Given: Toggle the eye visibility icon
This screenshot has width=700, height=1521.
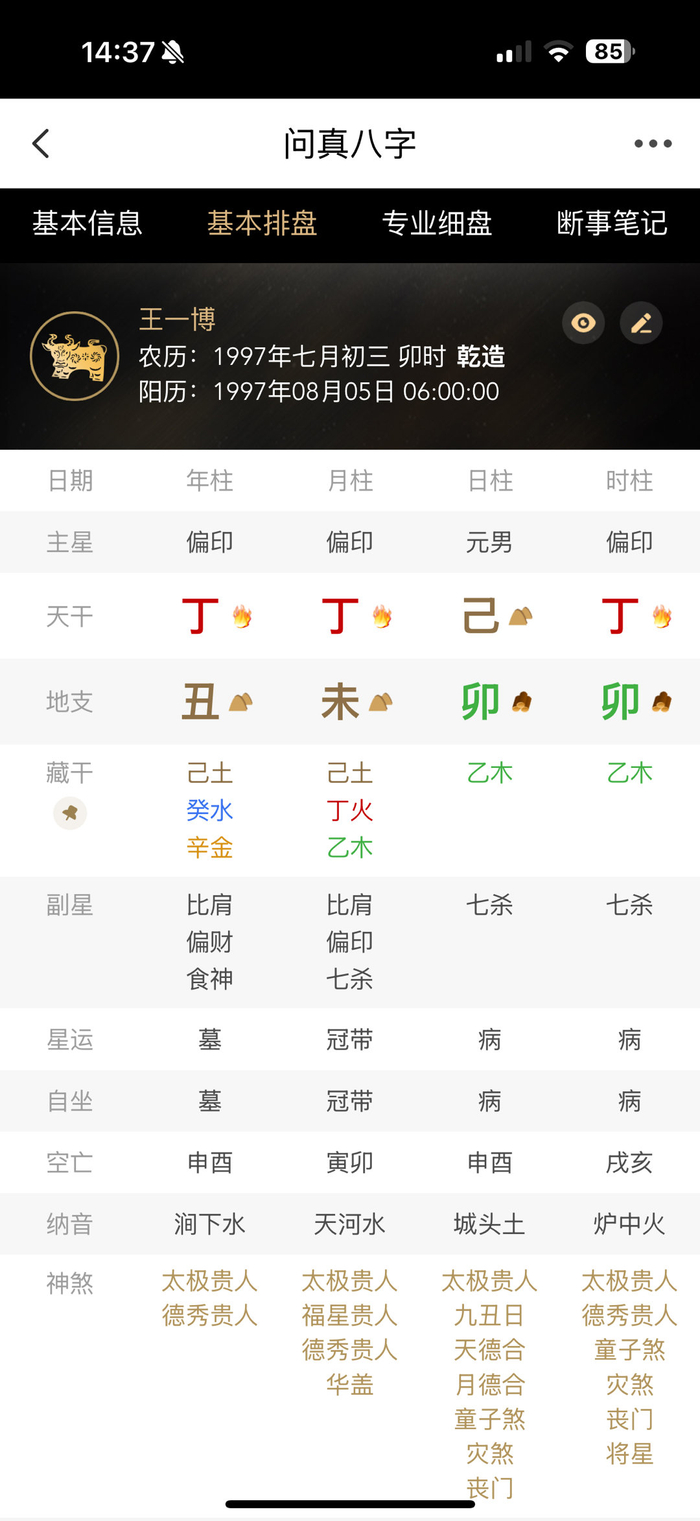Looking at the screenshot, I should [583, 323].
